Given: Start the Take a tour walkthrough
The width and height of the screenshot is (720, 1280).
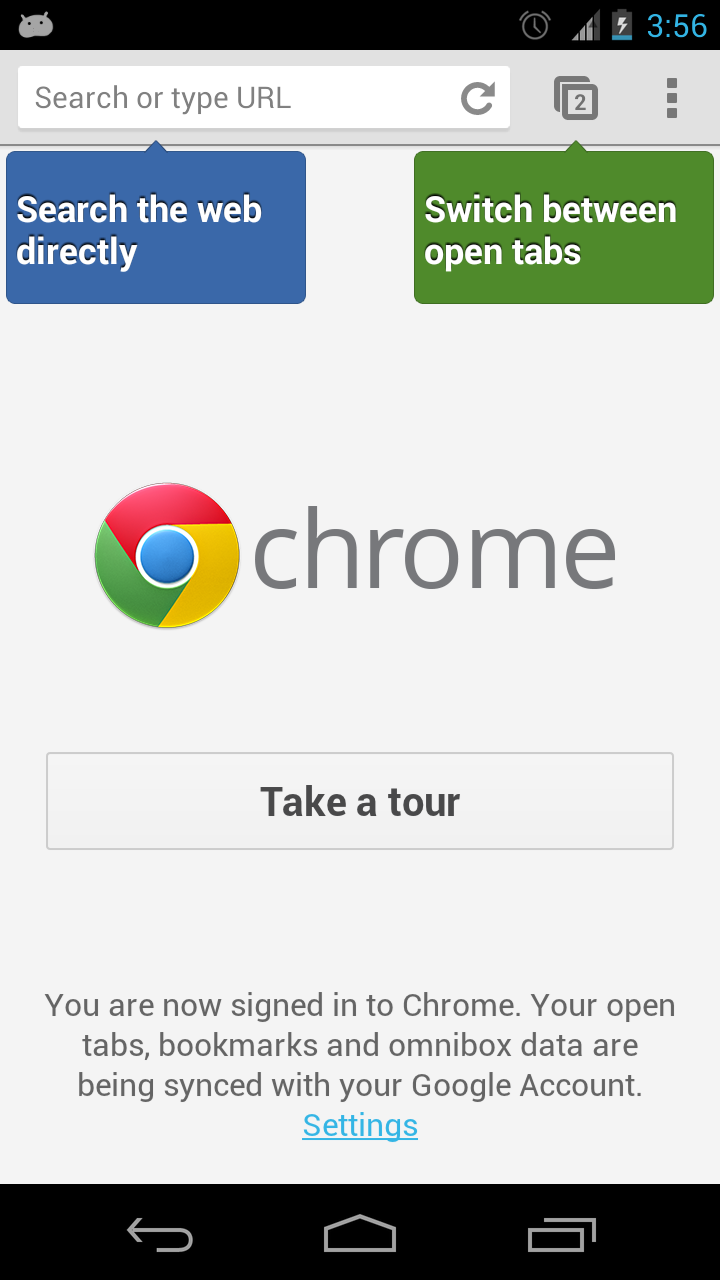Looking at the screenshot, I should [360, 801].
